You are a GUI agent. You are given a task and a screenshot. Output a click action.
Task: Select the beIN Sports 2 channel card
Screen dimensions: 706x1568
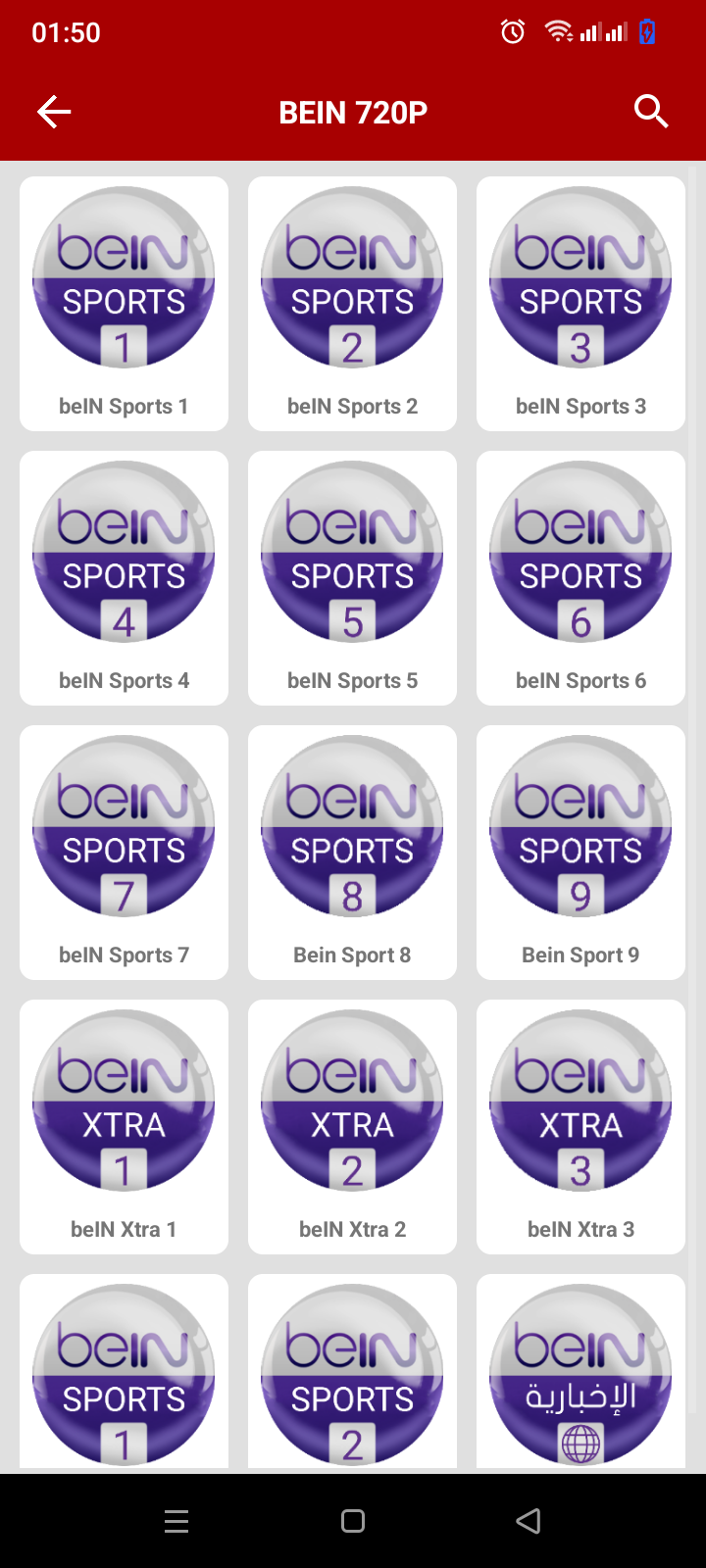pos(352,304)
